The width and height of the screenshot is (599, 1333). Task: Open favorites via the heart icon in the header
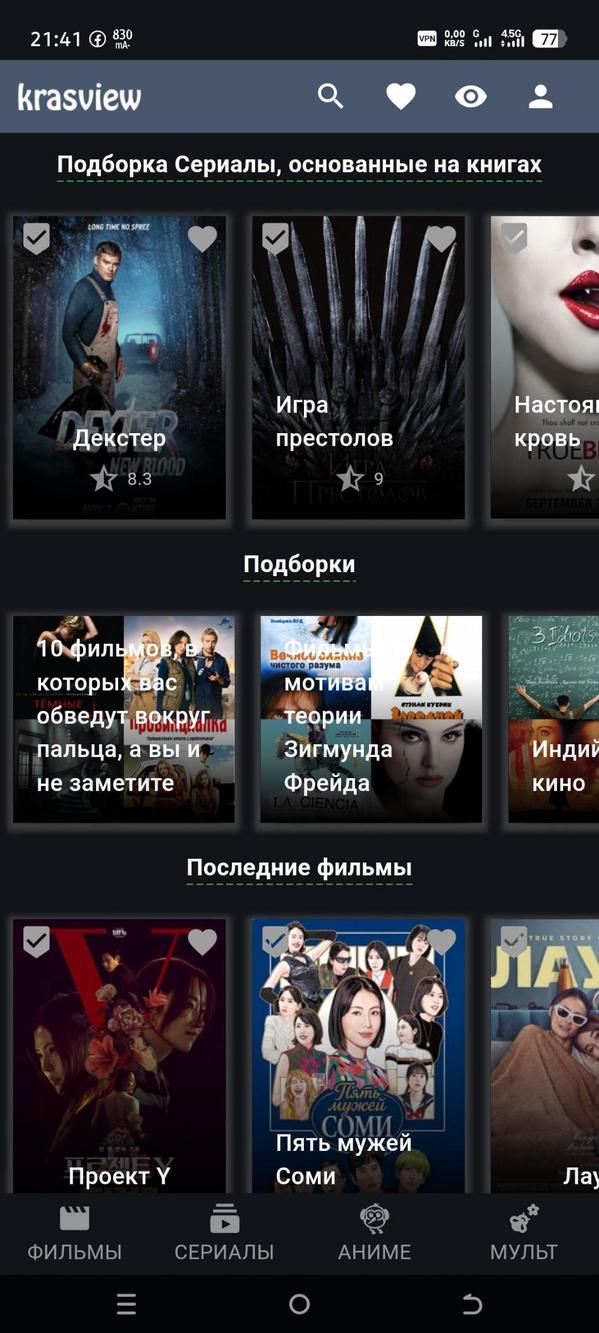coord(401,96)
